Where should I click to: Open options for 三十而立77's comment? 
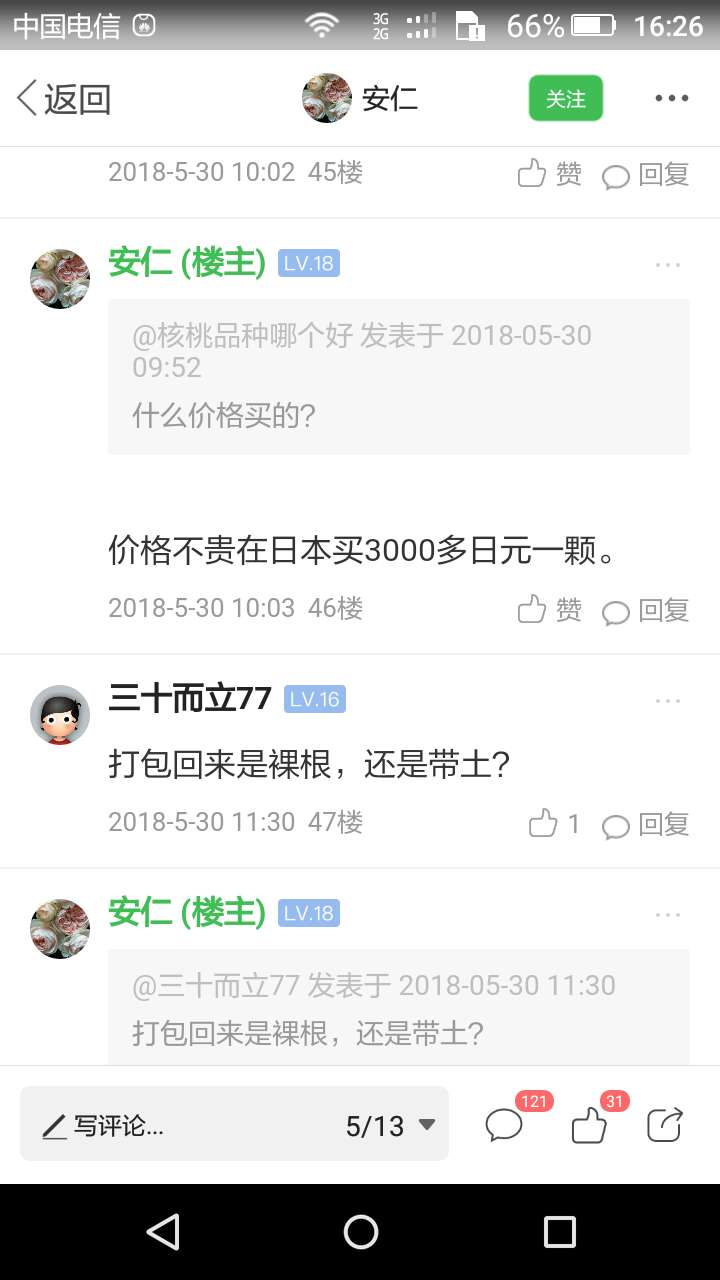667,701
